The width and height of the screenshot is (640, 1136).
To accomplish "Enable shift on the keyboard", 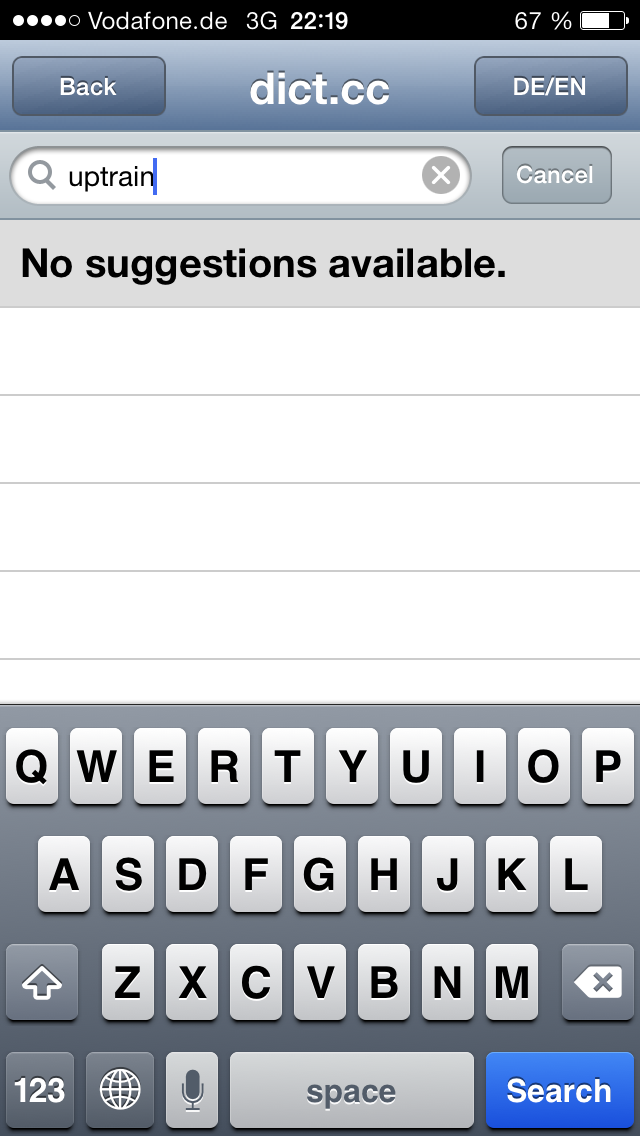I will pyautogui.click(x=42, y=983).
